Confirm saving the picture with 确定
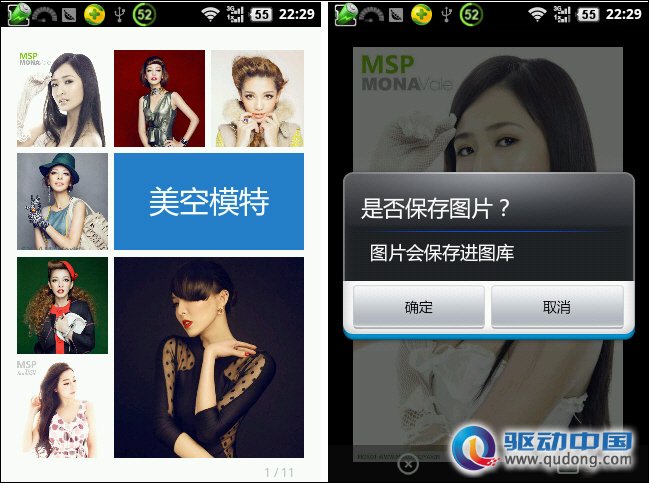This screenshot has width=649, height=483. point(418,307)
